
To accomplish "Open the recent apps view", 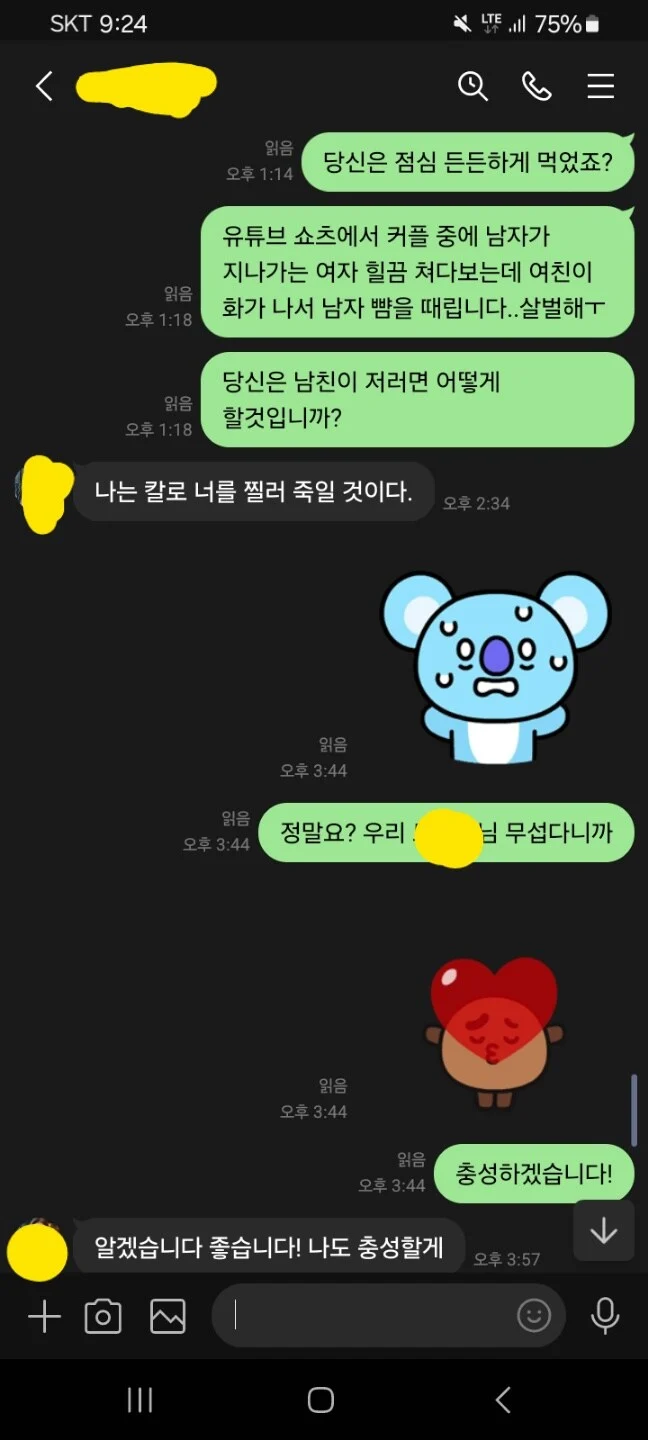I will 140,1400.
